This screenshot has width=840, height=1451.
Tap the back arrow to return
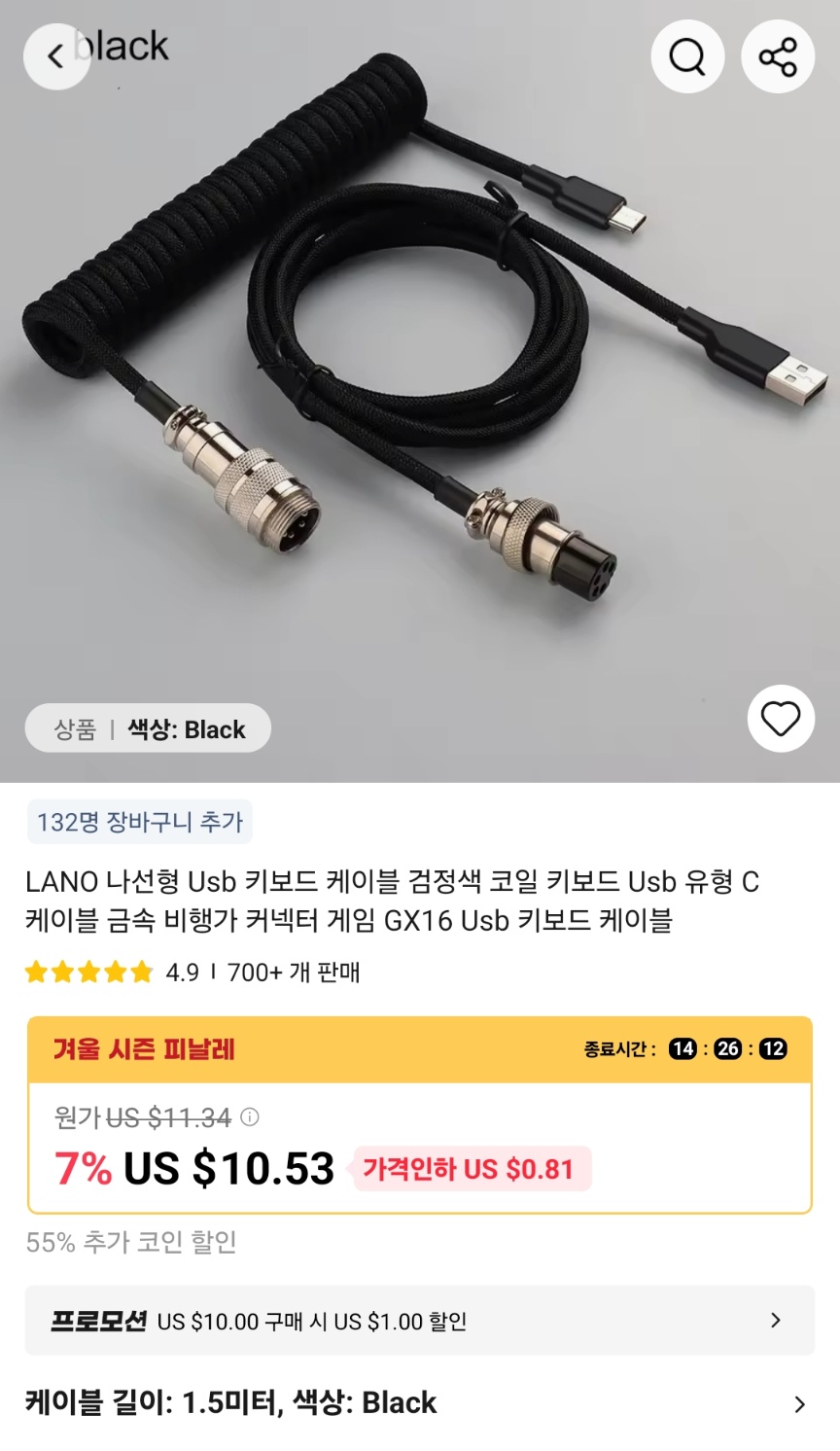(x=55, y=56)
